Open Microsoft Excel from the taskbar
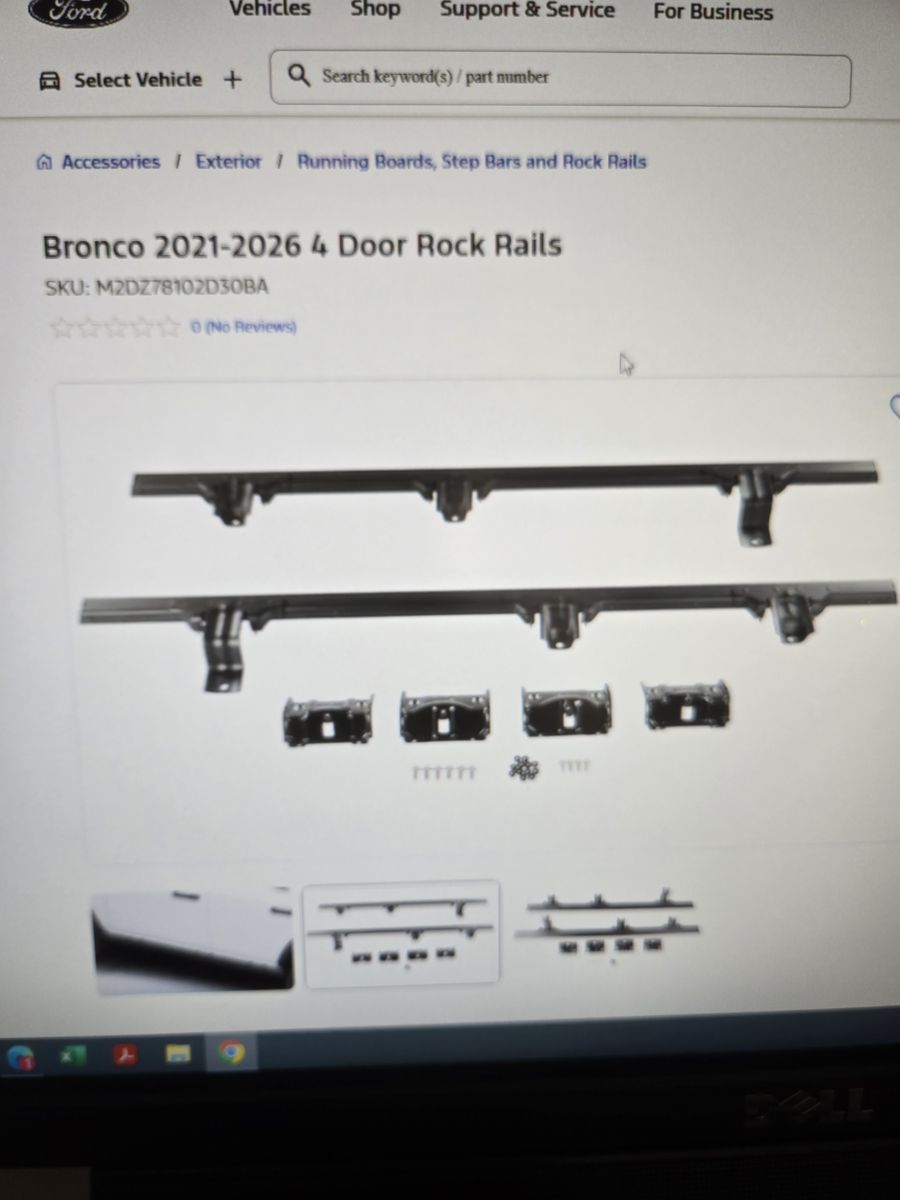This screenshot has height=1200, width=900. [x=70, y=1055]
